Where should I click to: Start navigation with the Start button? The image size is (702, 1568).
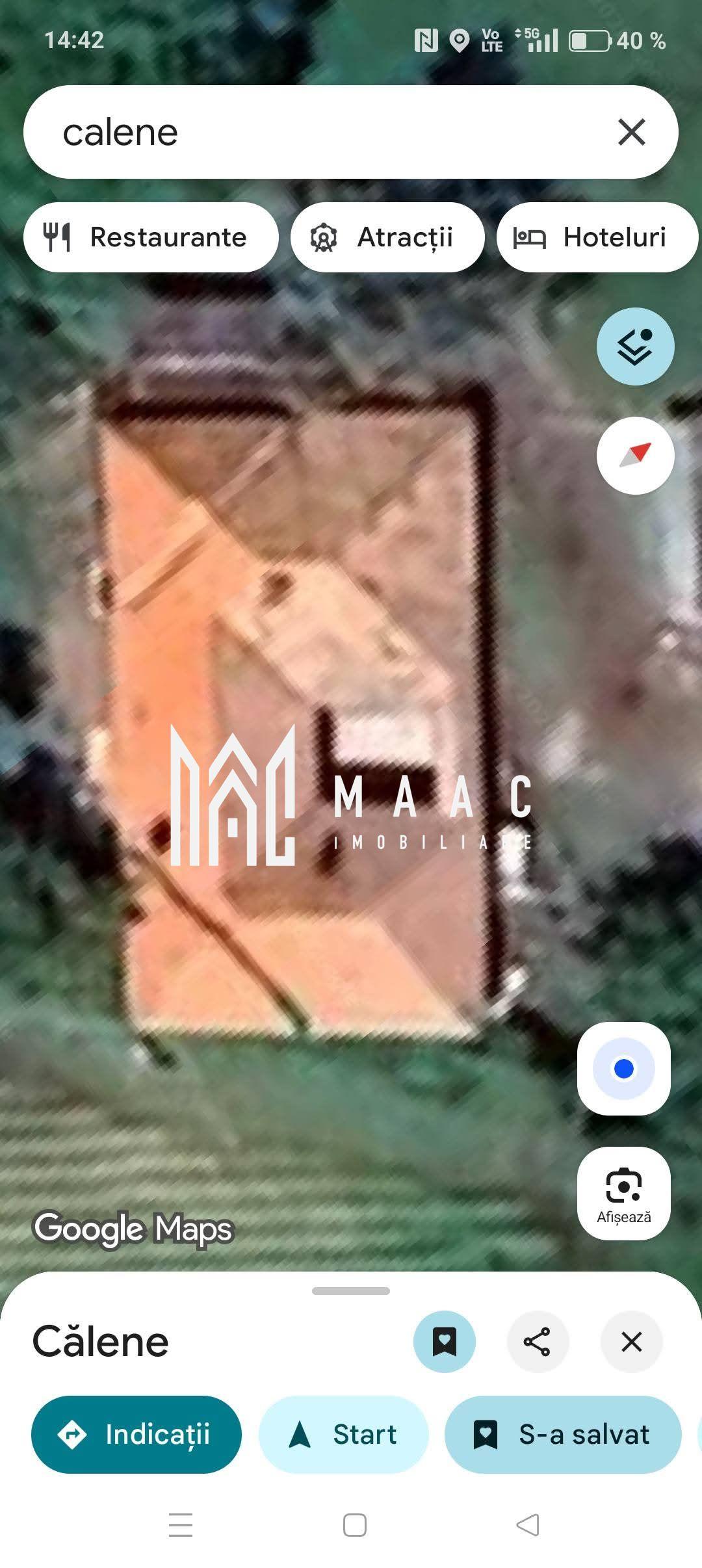[x=343, y=1435]
